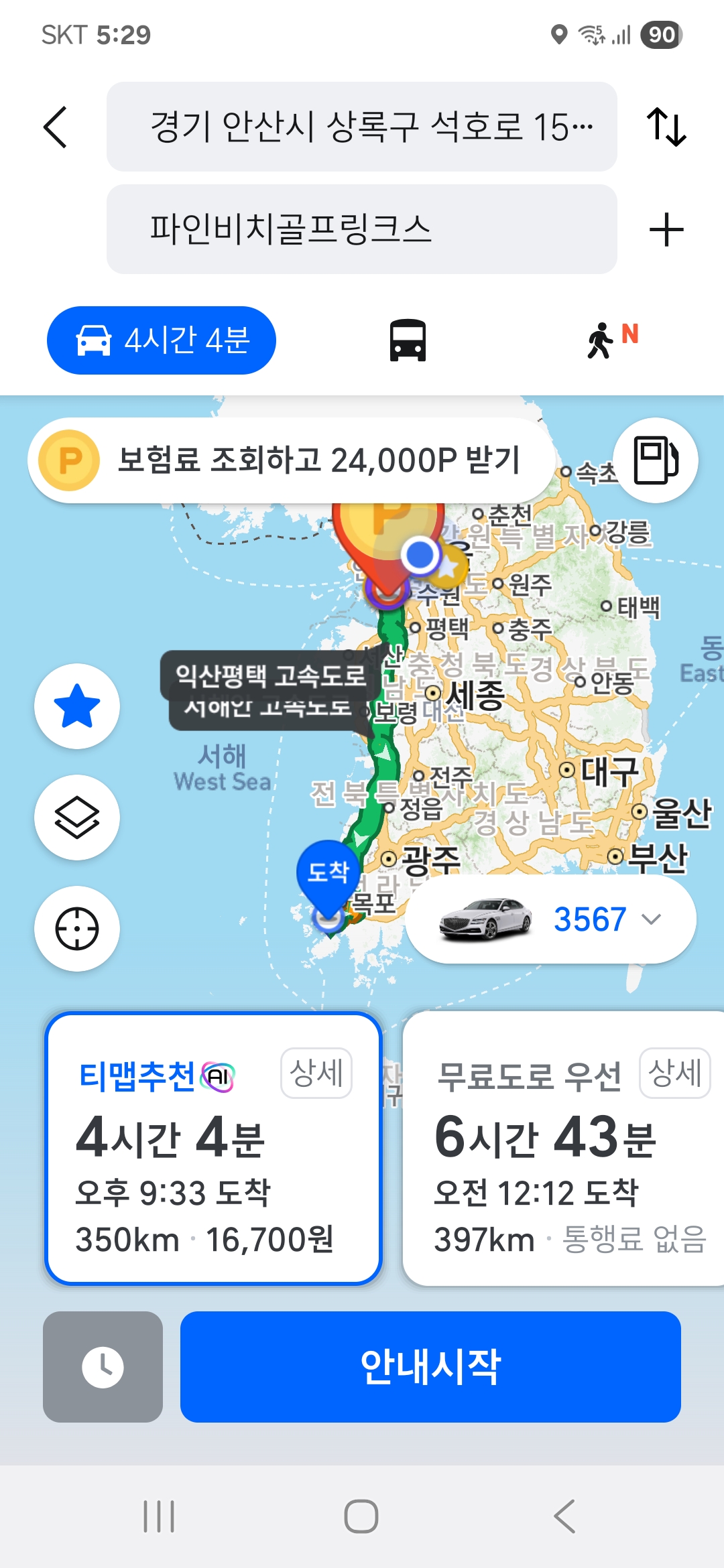This screenshot has height=1568, width=724.
Task: Edit the starting address field
Action: (362, 127)
